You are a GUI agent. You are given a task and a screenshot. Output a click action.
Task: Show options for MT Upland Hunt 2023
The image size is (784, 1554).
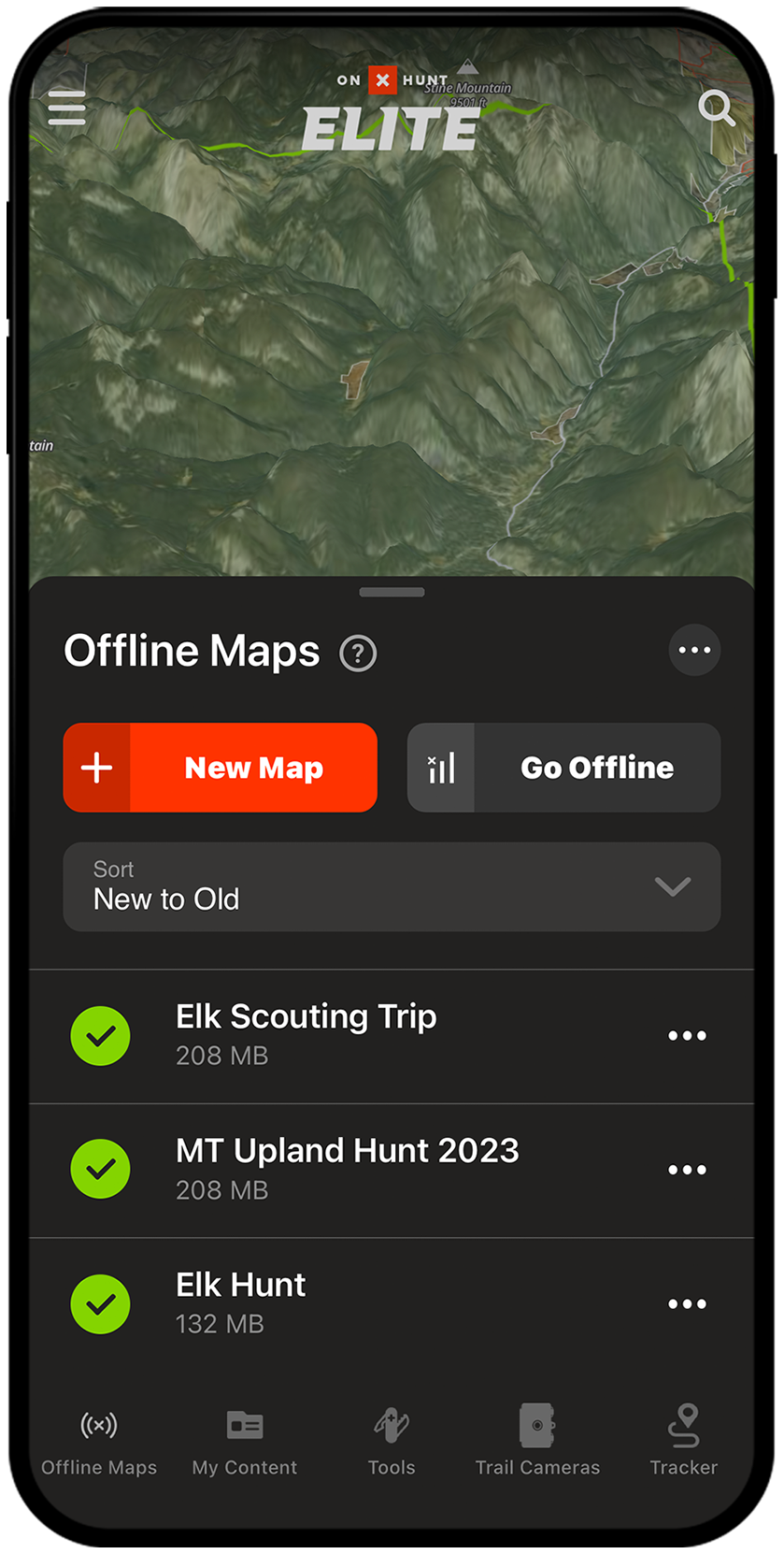[x=687, y=1170]
